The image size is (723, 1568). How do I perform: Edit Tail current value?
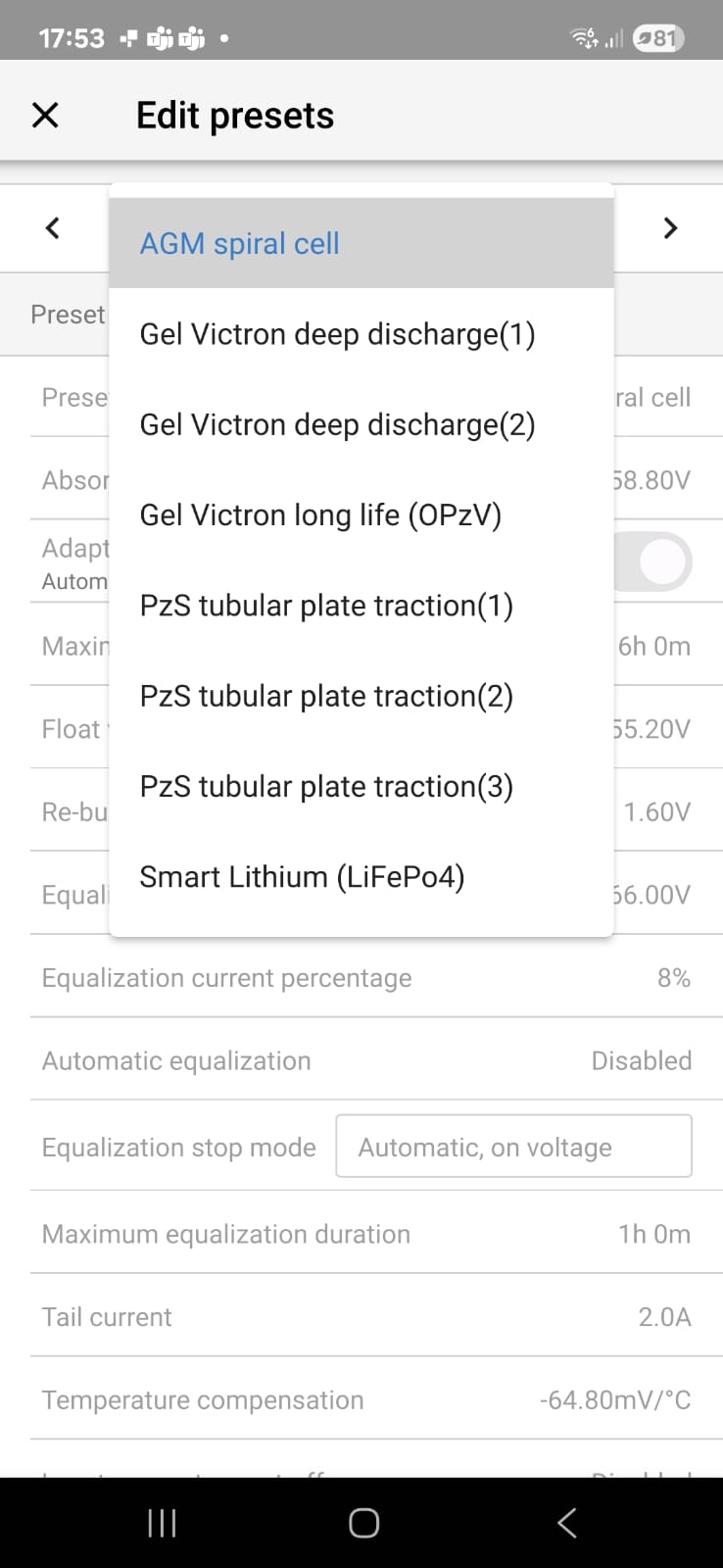pos(663,1317)
